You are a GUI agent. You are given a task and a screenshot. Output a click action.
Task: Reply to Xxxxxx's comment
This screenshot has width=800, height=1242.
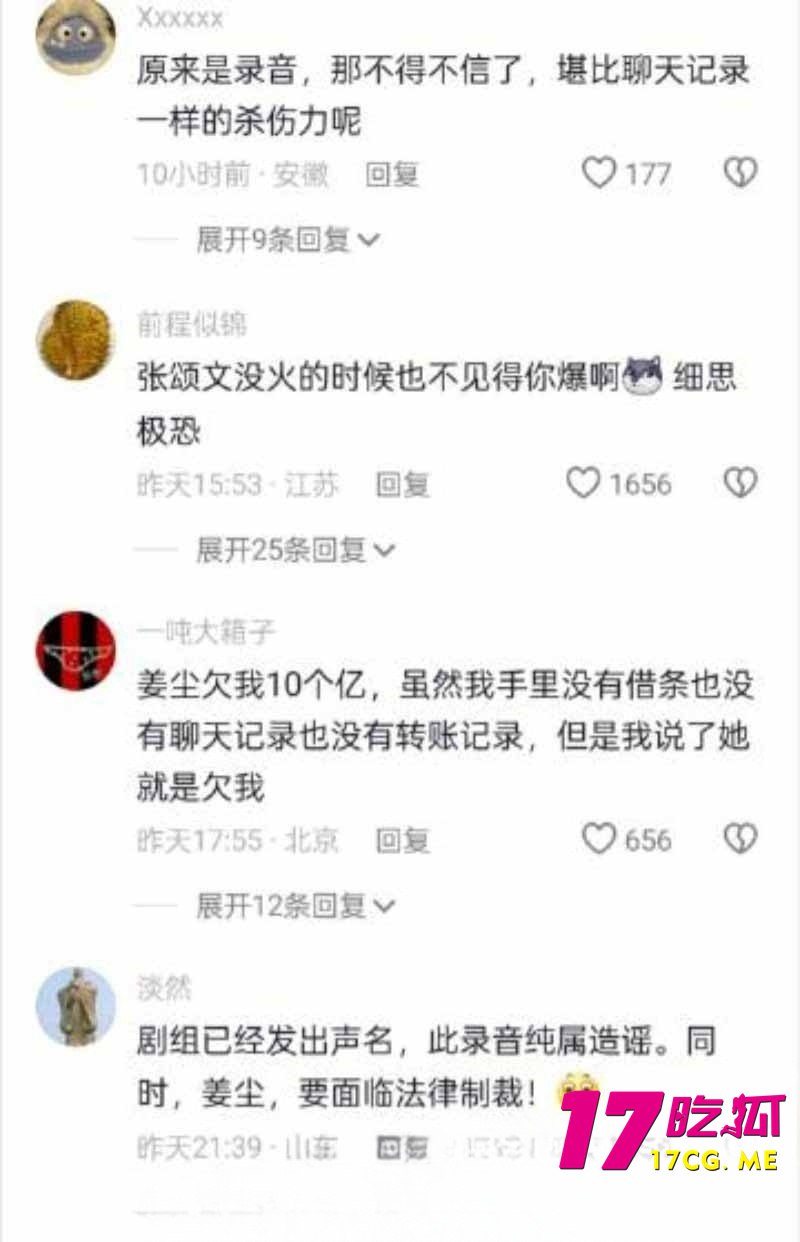point(392,175)
